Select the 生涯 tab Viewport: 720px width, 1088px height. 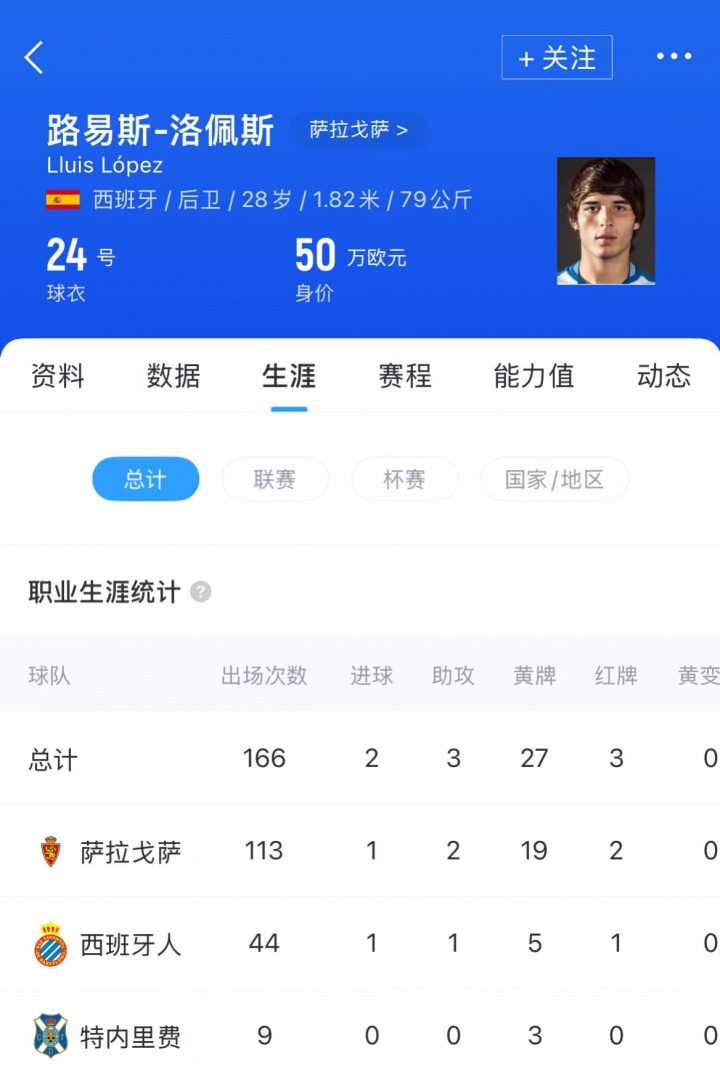coord(289,376)
